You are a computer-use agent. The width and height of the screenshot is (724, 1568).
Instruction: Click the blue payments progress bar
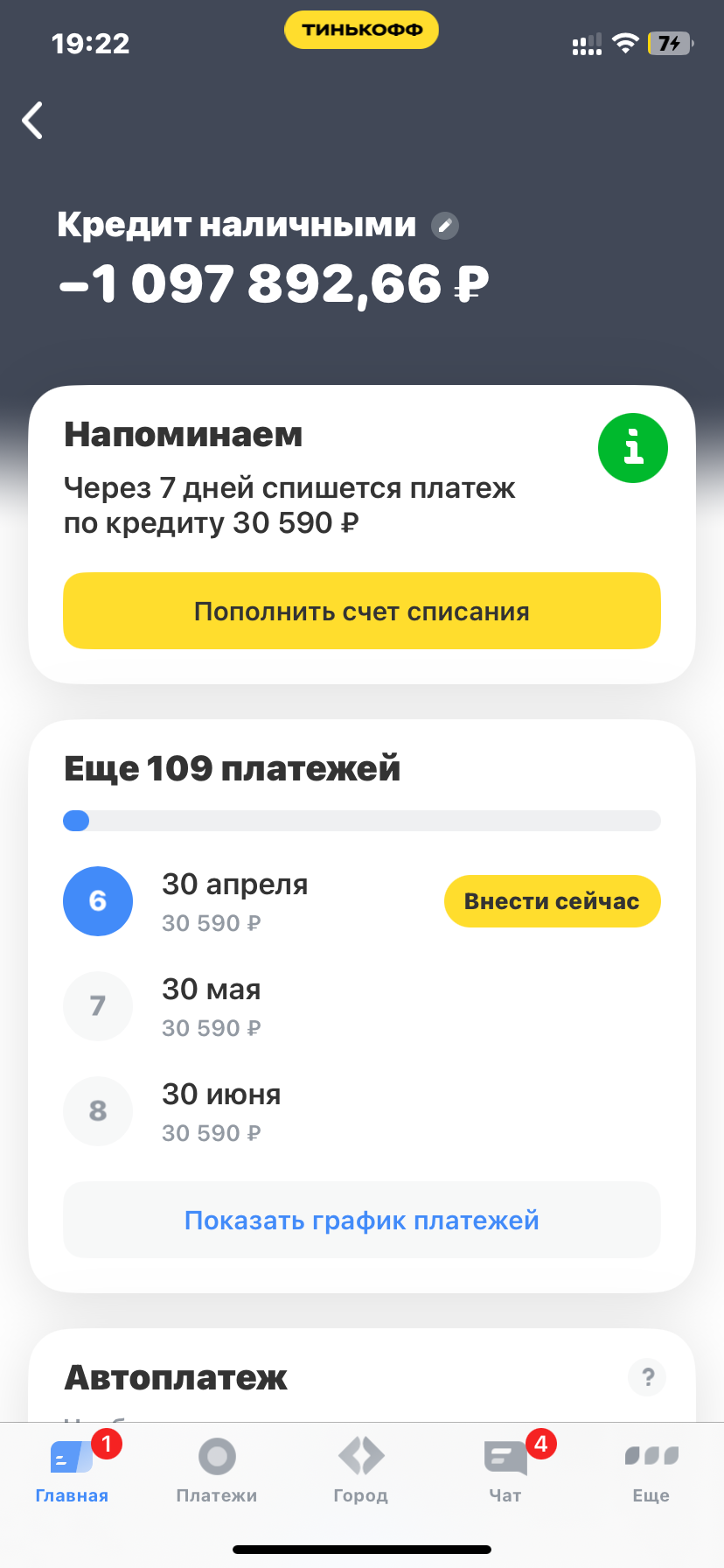76,821
